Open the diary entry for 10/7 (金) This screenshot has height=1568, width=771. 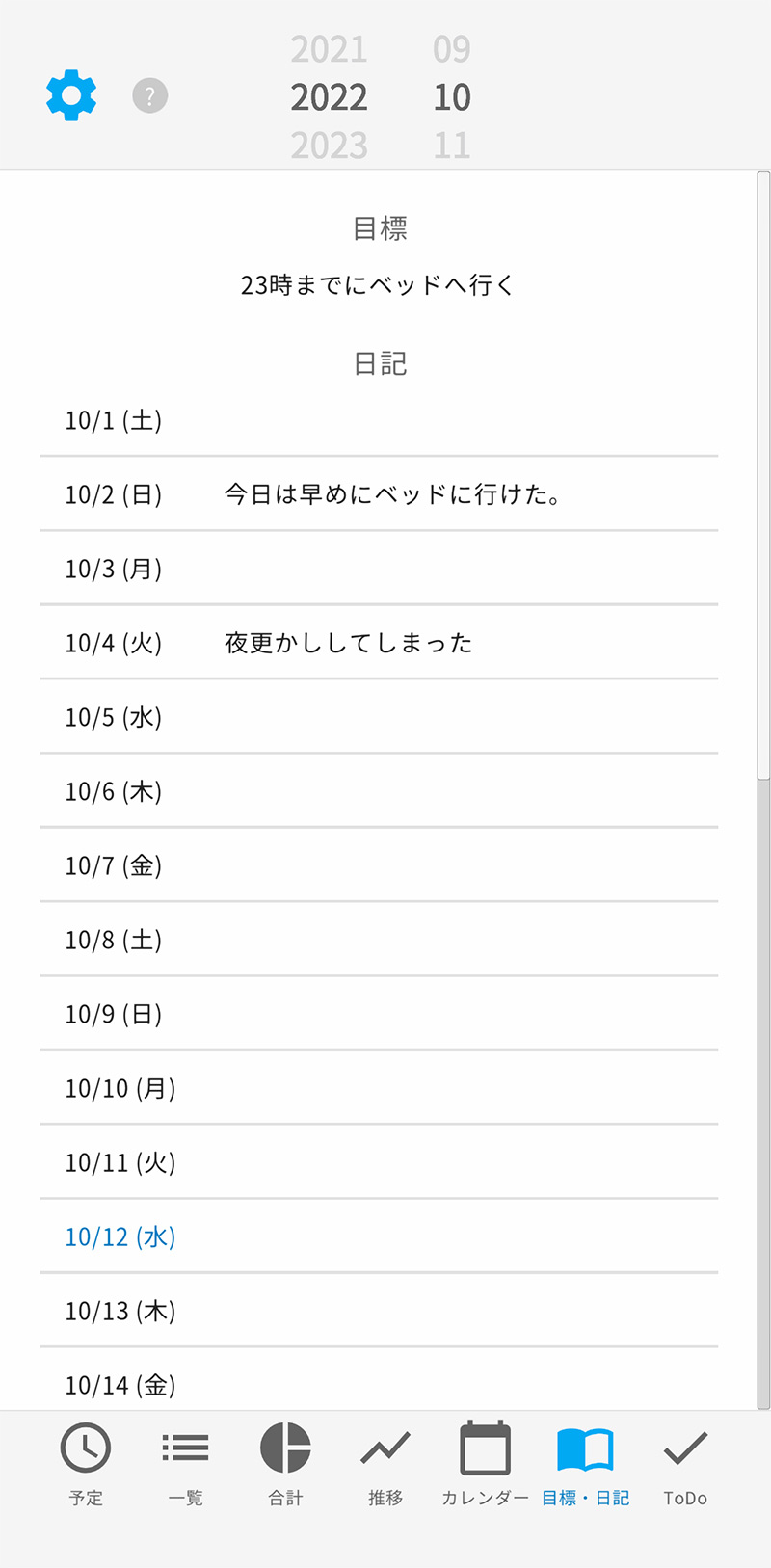[x=379, y=865]
